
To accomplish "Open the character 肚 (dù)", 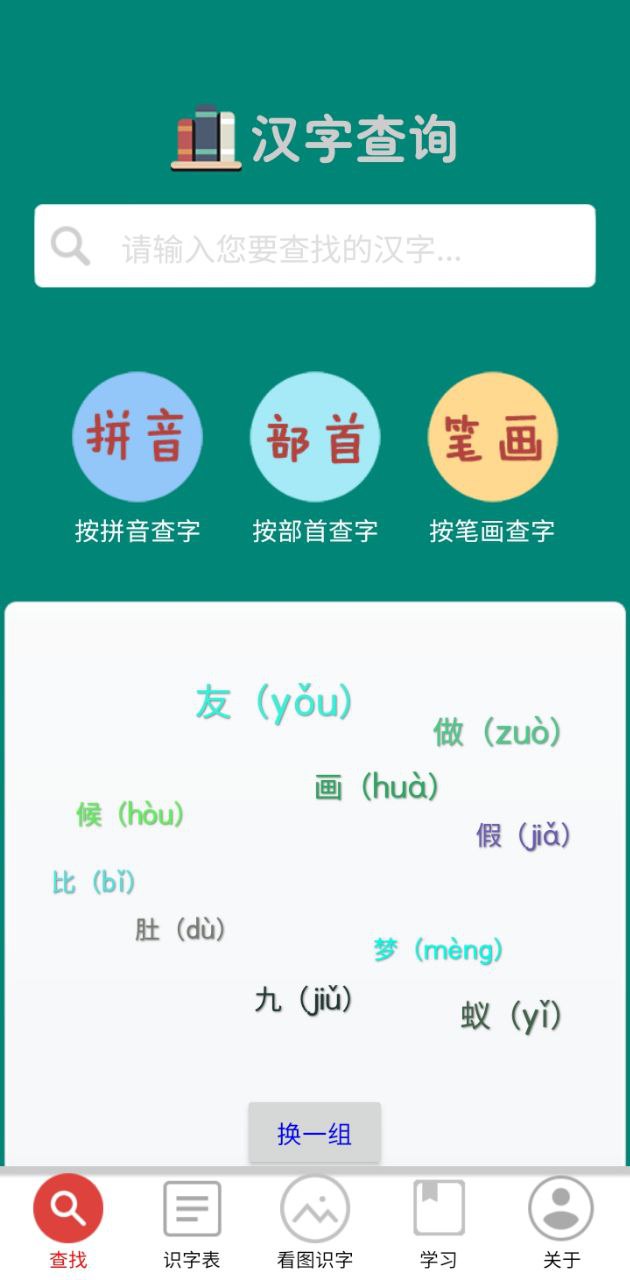I will 180,930.
